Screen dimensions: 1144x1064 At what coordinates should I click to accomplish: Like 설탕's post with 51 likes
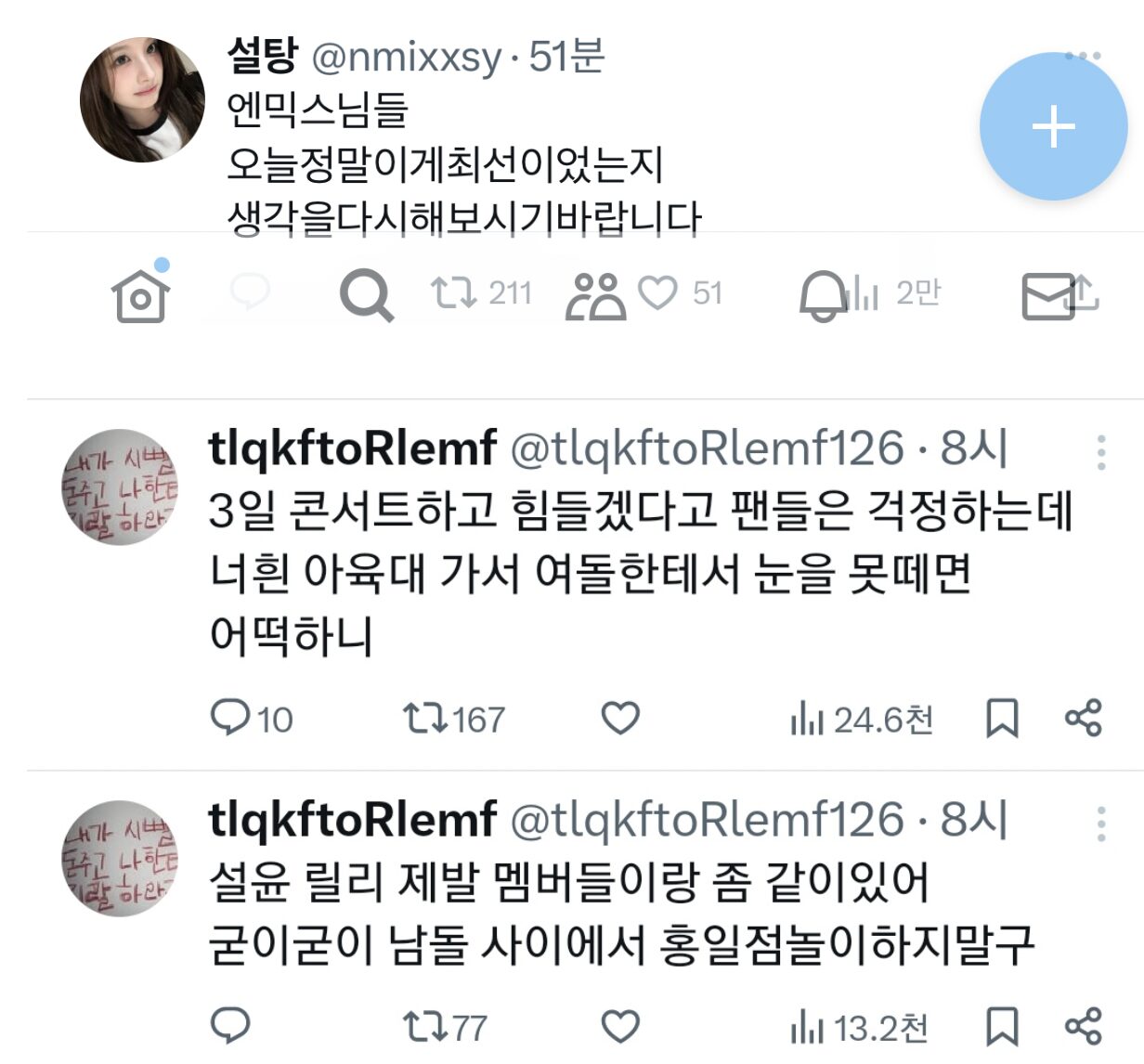658,293
